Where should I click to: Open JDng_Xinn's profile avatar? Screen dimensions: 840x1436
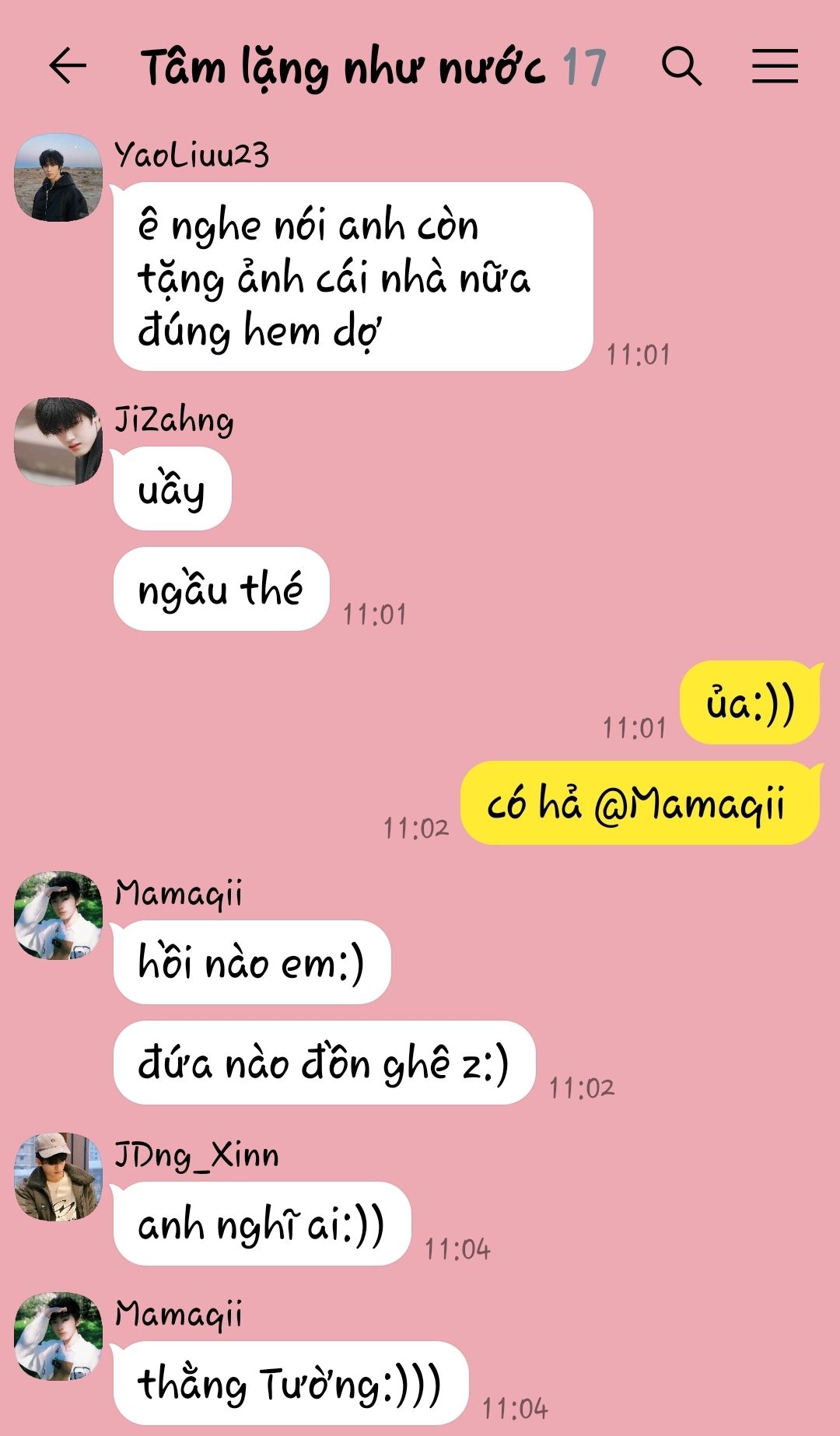58,1177
